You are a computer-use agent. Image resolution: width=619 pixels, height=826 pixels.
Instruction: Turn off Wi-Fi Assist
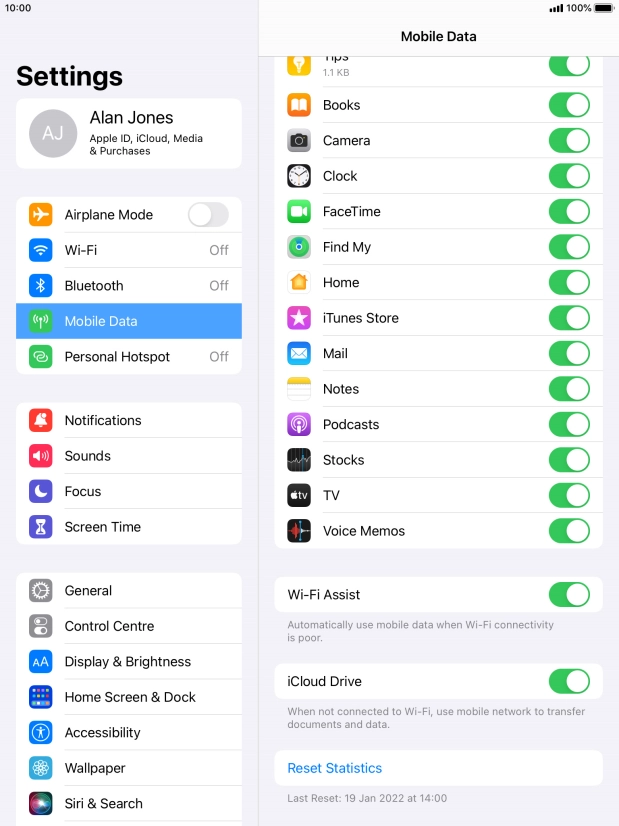click(569, 594)
